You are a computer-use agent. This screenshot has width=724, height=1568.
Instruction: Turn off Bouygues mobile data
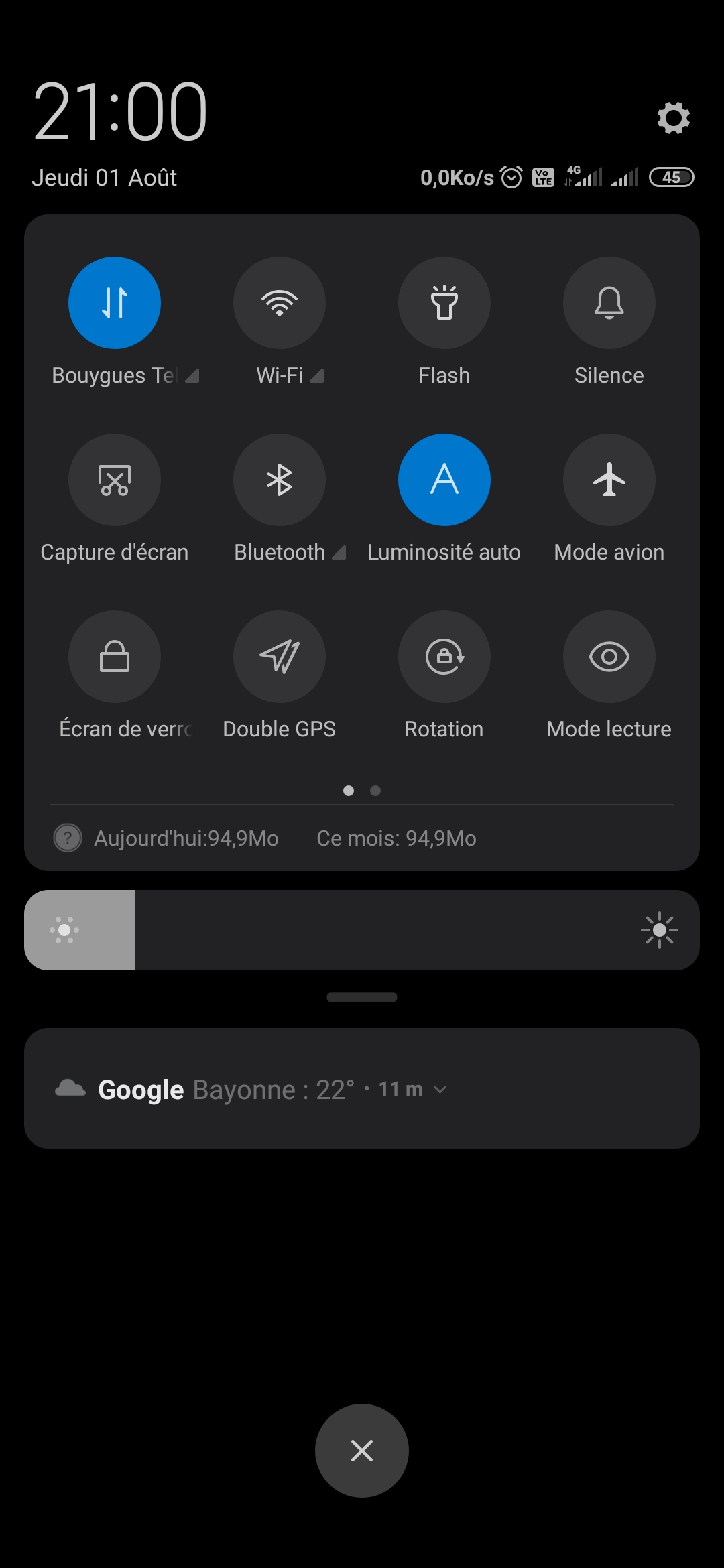point(115,303)
